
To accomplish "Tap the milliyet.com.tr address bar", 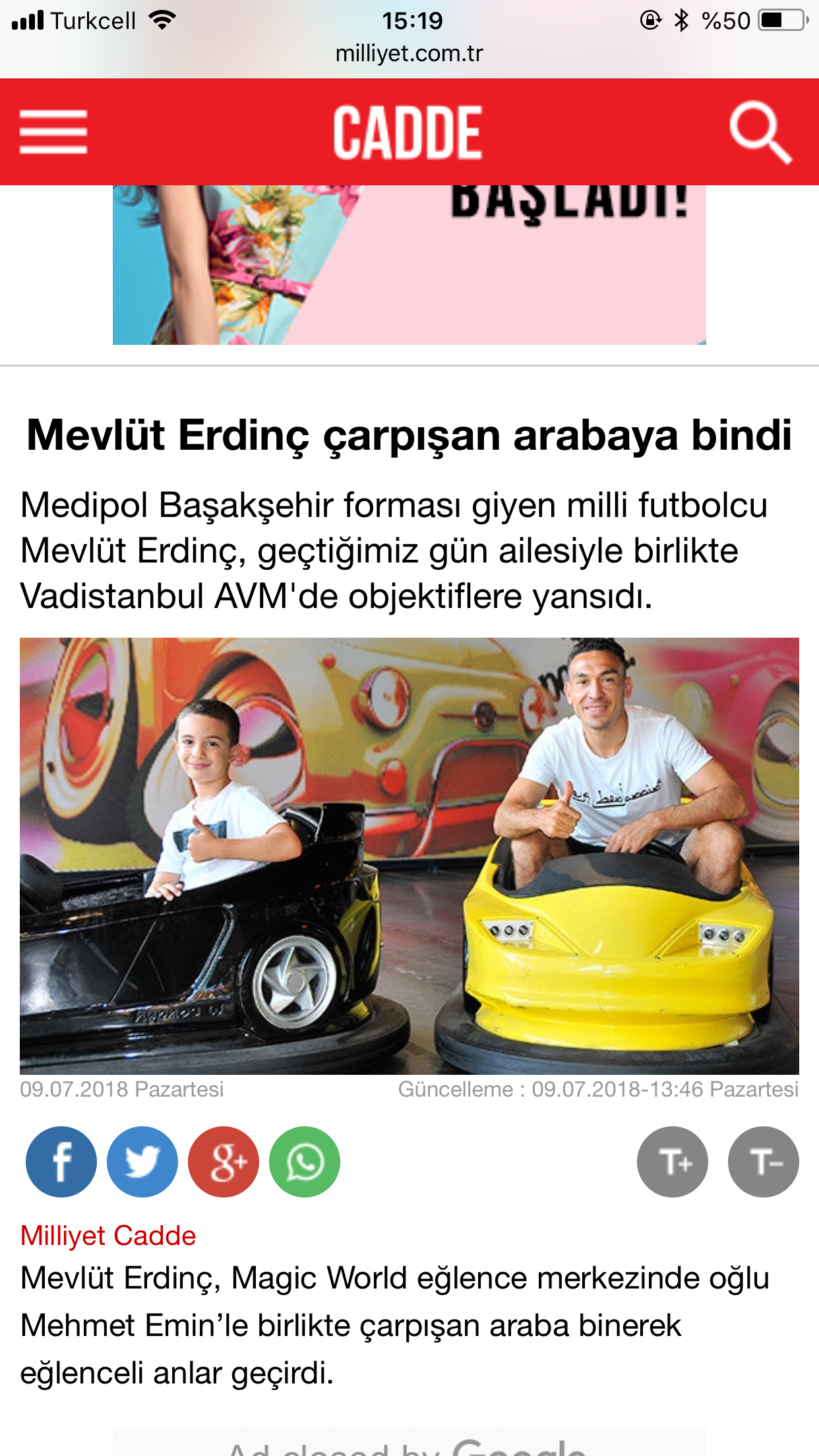I will (x=409, y=53).
